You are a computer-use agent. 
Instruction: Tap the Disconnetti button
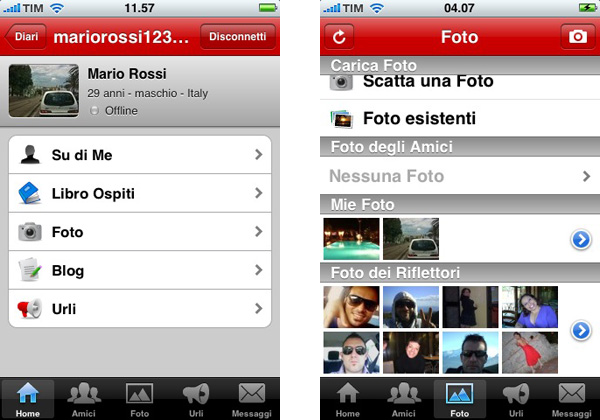pyautogui.click(x=237, y=37)
